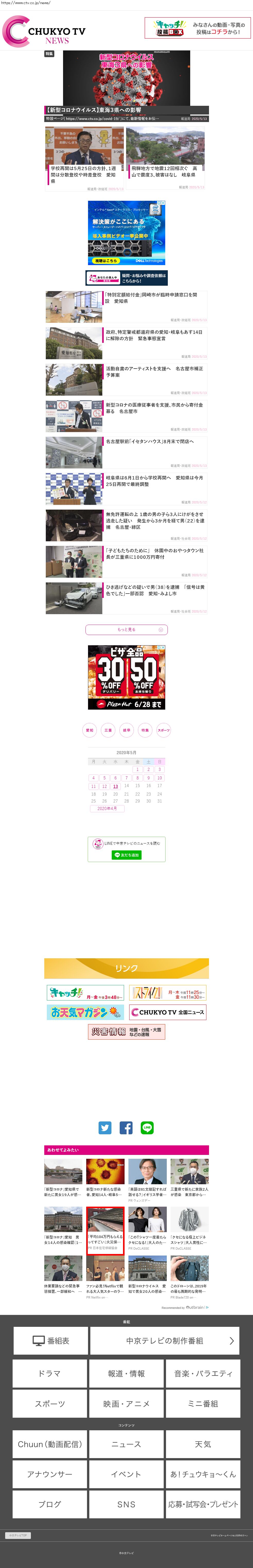Go to the 2020年4月 calendar
The width and height of the screenshot is (253, 1568).
(107, 808)
